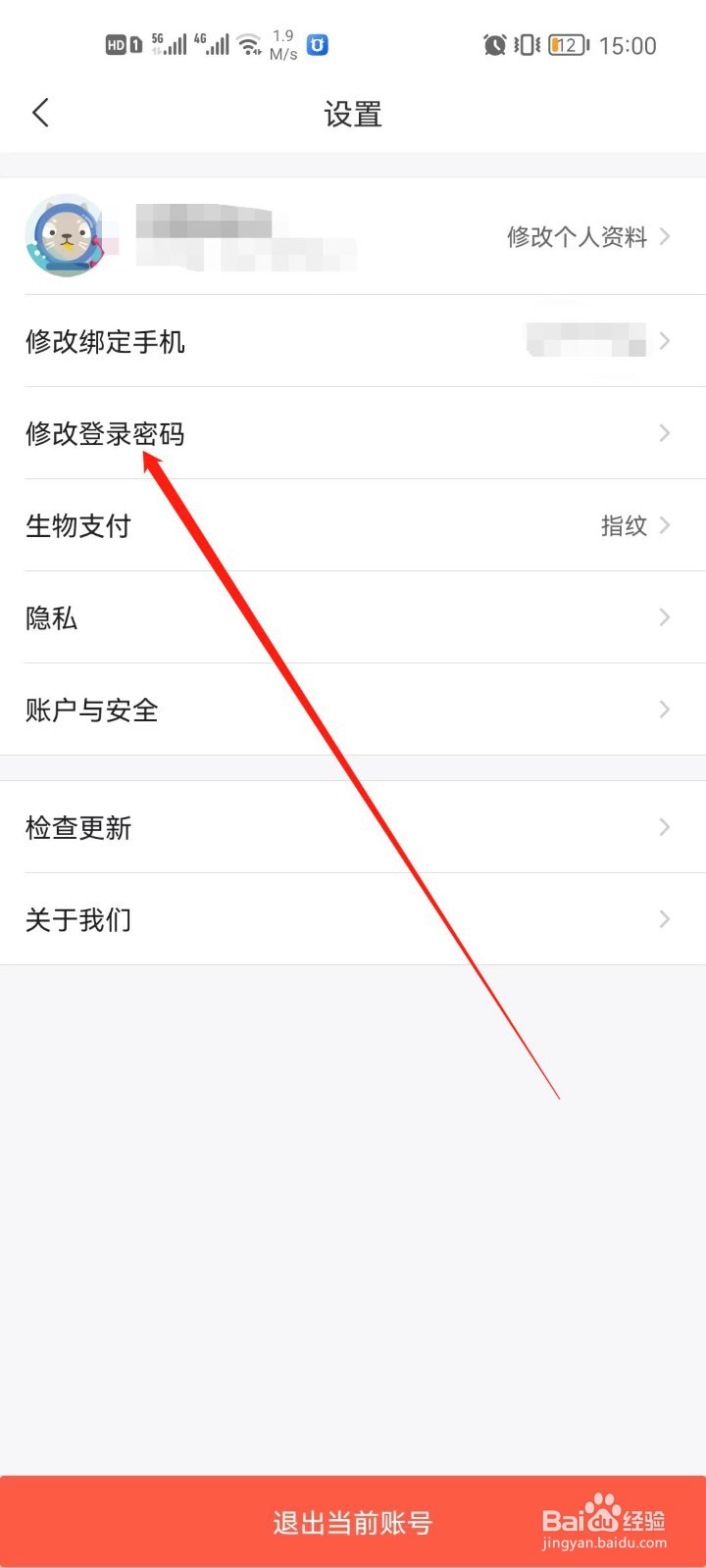Check for updates via 检查更新
Screen dimensions: 706x1568
pyautogui.click(x=78, y=827)
